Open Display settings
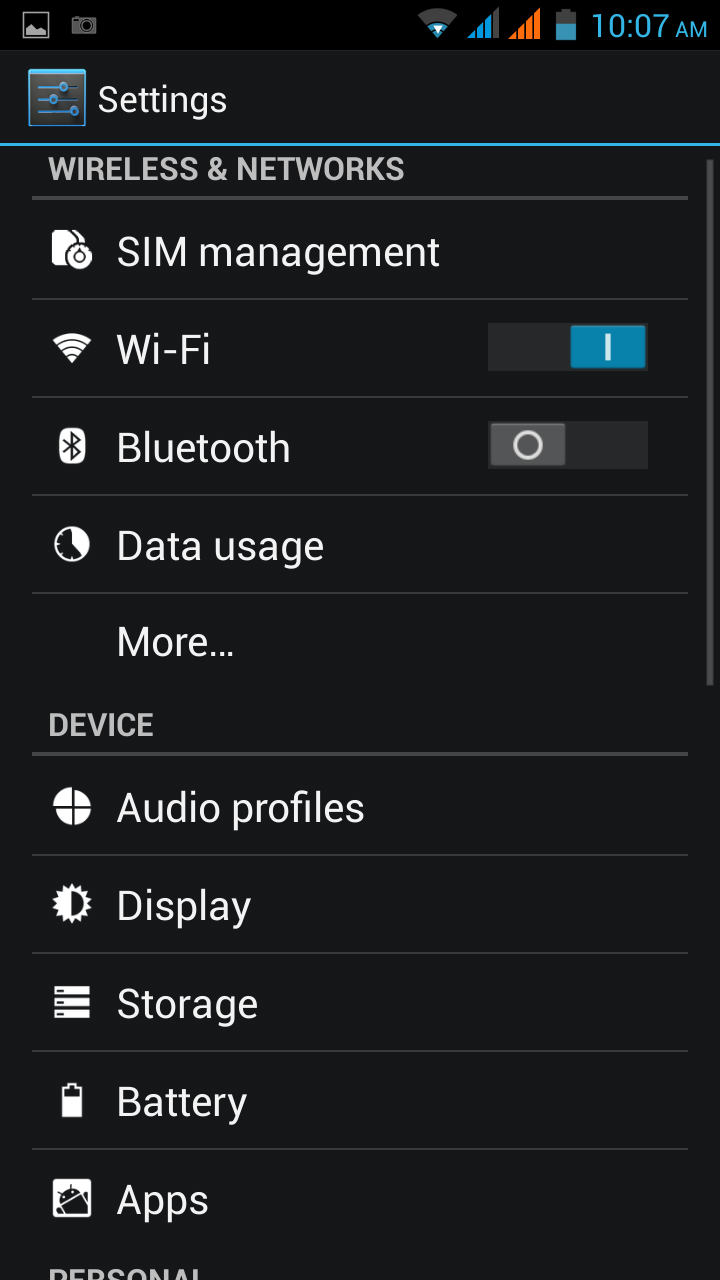This screenshot has height=1280, width=720. (x=184, y=905)
